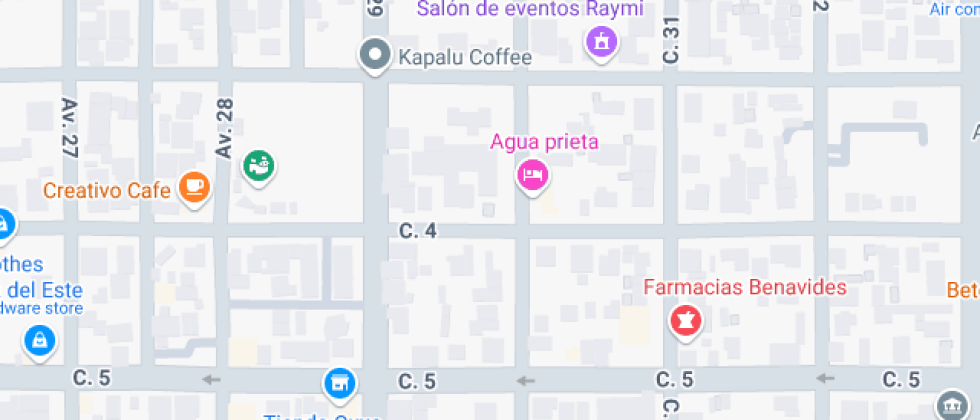The height and width of the screenshot is (420, 980).
Task: Tap the blue hardware store shopping pin
Action: click(38, 342)
